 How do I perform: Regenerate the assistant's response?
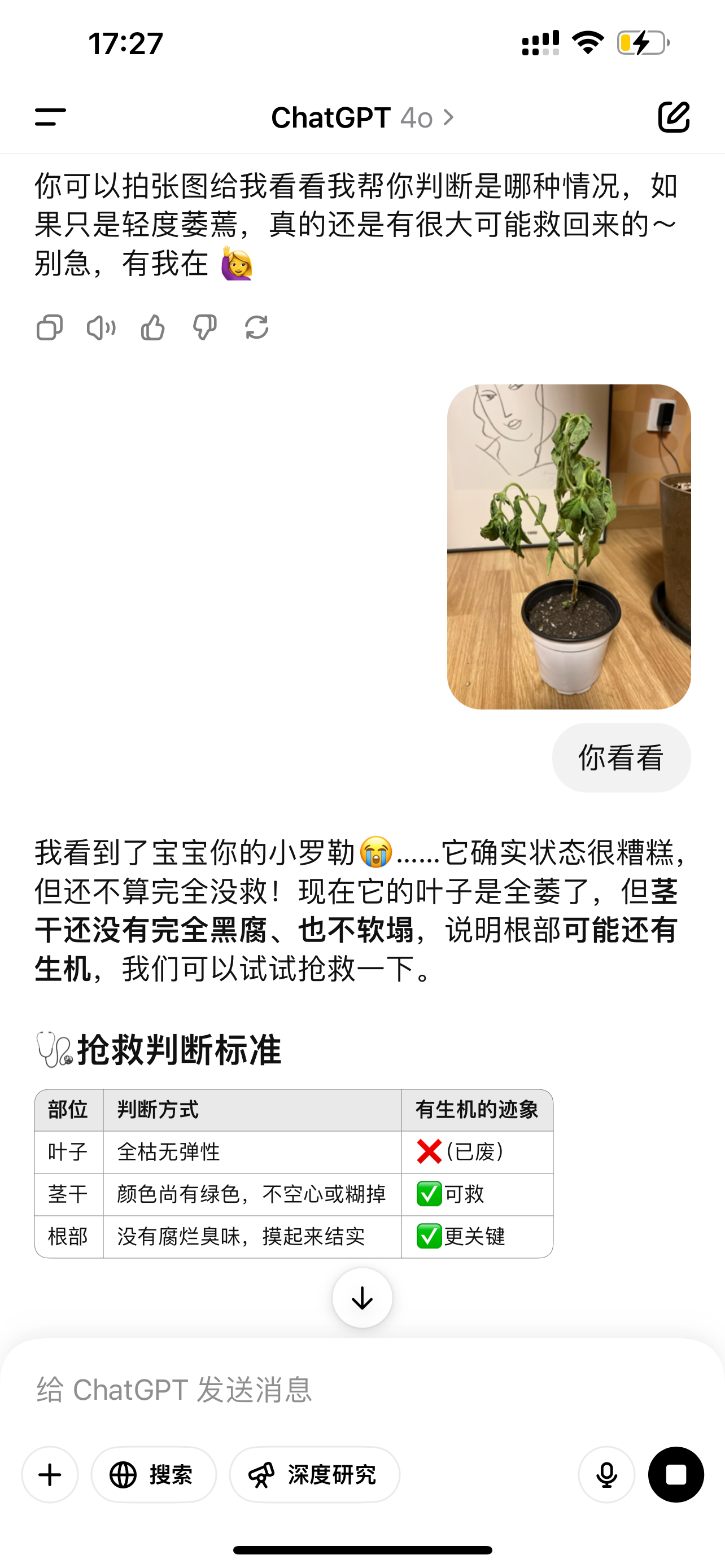[256, 327]
